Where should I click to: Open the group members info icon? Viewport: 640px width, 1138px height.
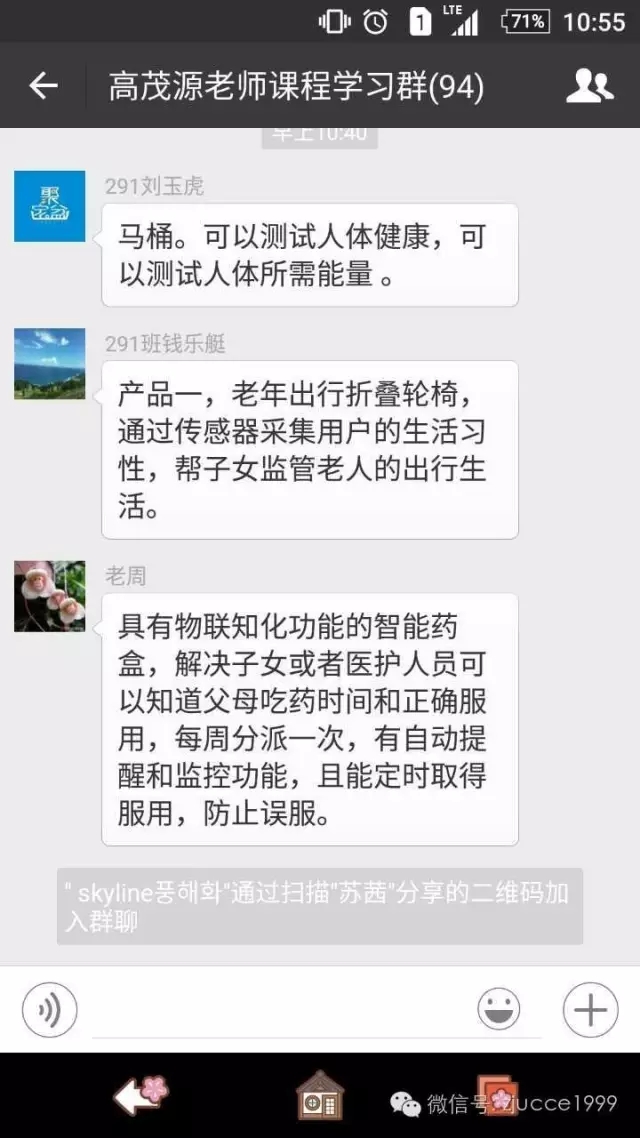pyautogui.click(x=589, y=87)
